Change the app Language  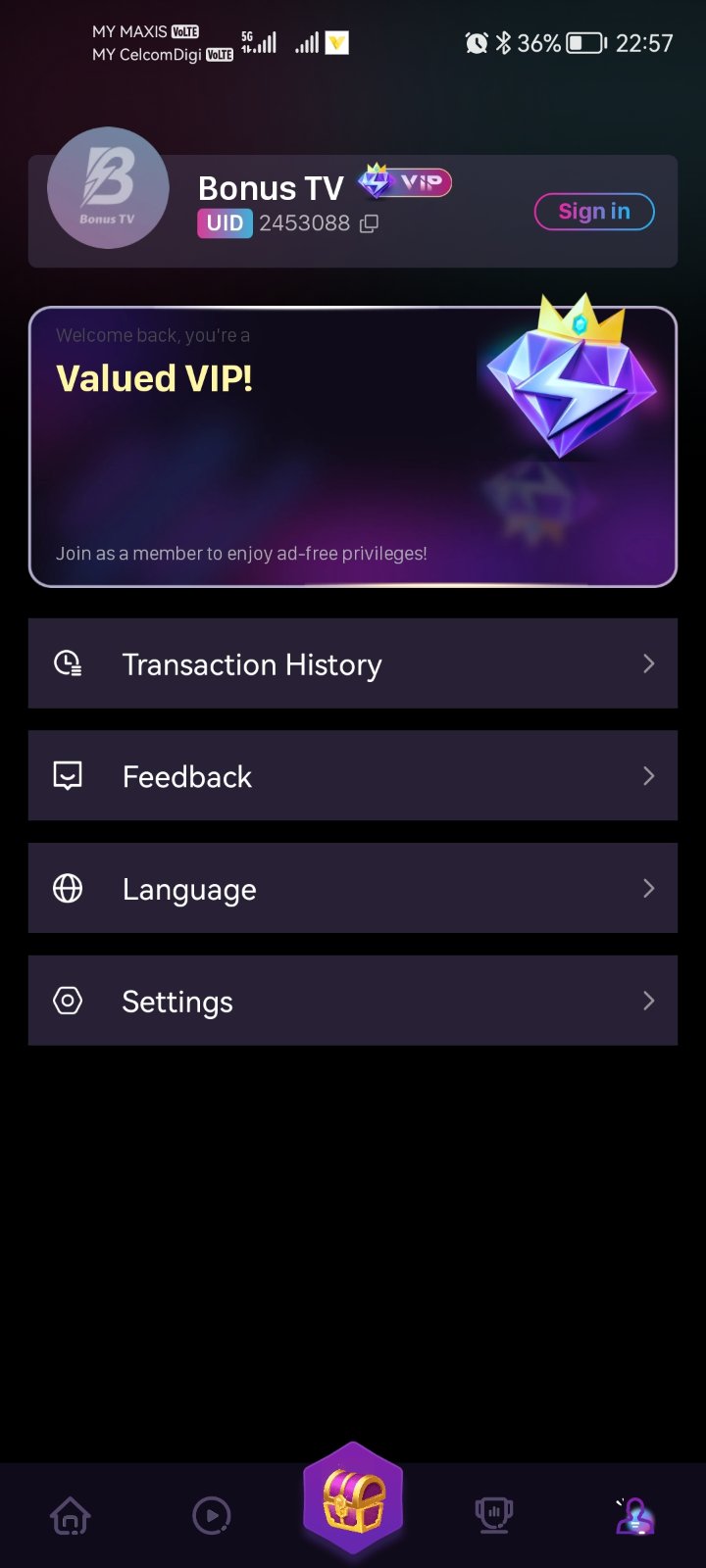pos(352,889)
